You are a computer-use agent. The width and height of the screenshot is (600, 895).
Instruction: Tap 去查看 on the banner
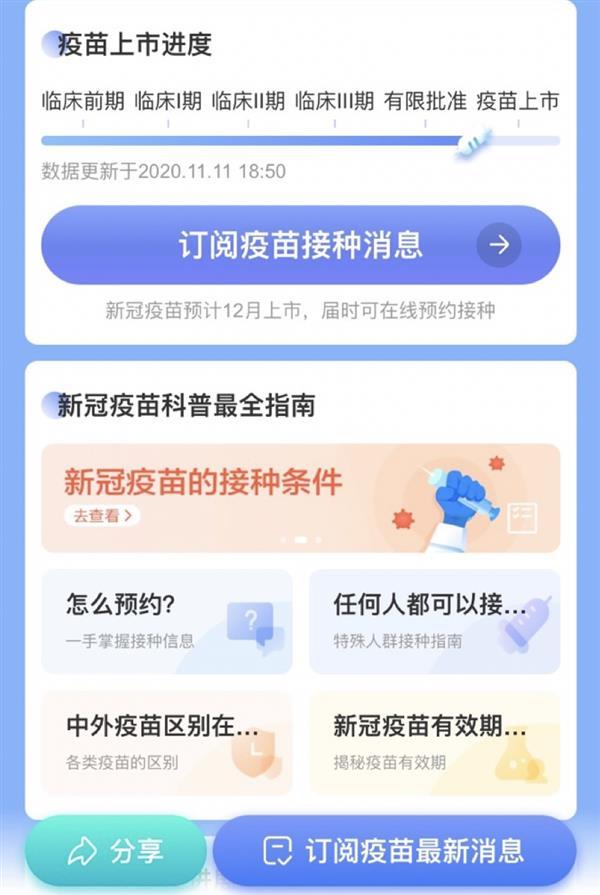pos(102,516)
